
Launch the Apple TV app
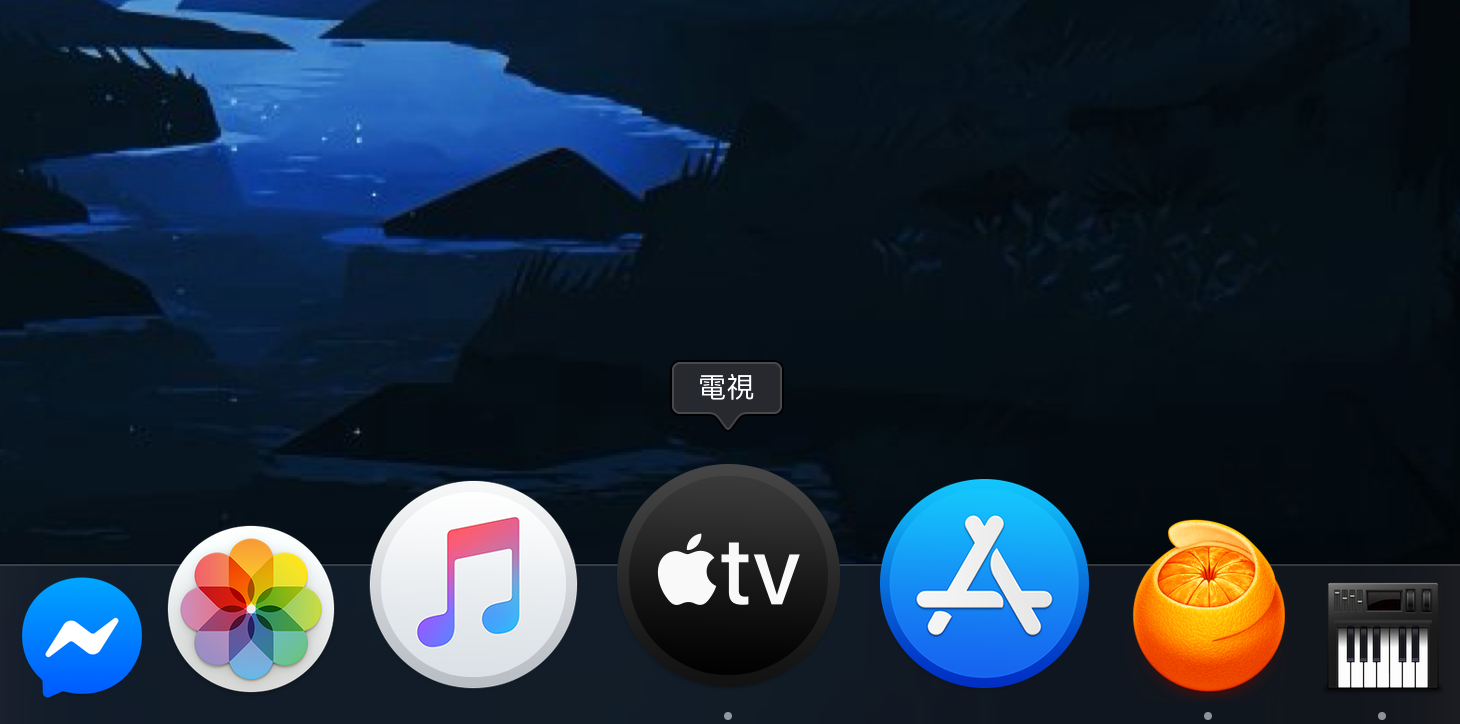[728, 575]
